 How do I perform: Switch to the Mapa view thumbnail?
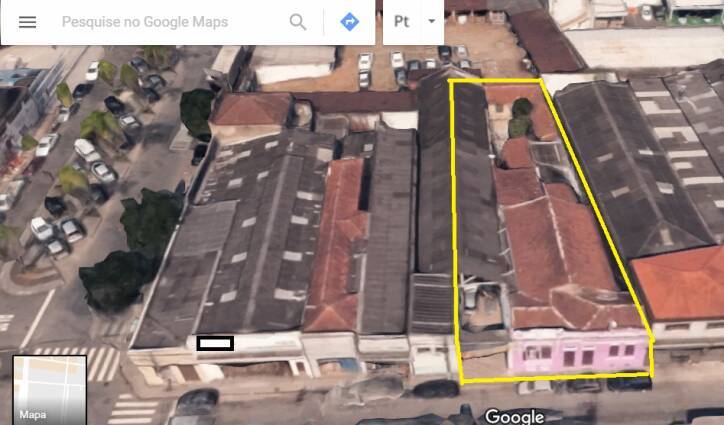[x=49, y=389]
